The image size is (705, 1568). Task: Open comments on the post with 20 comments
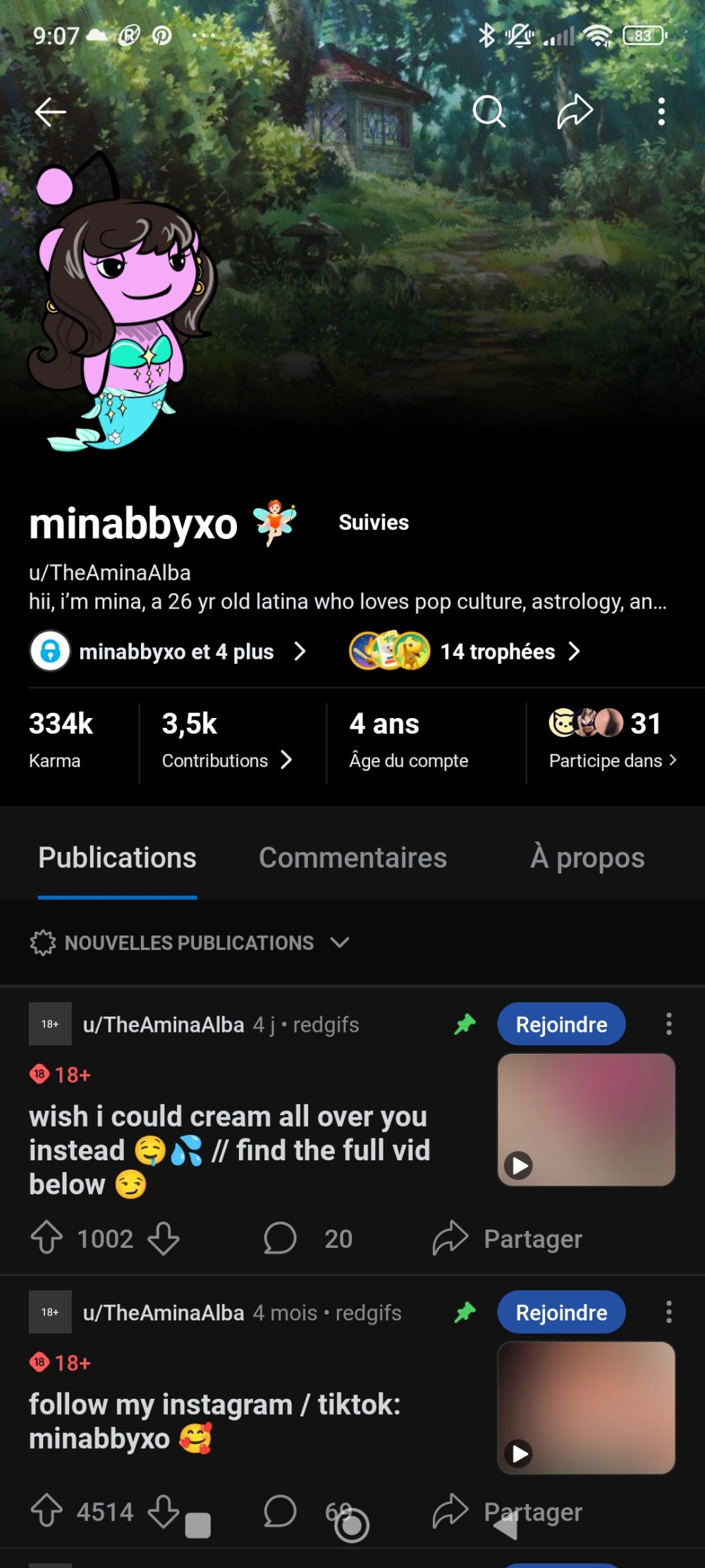(280, 1238)
